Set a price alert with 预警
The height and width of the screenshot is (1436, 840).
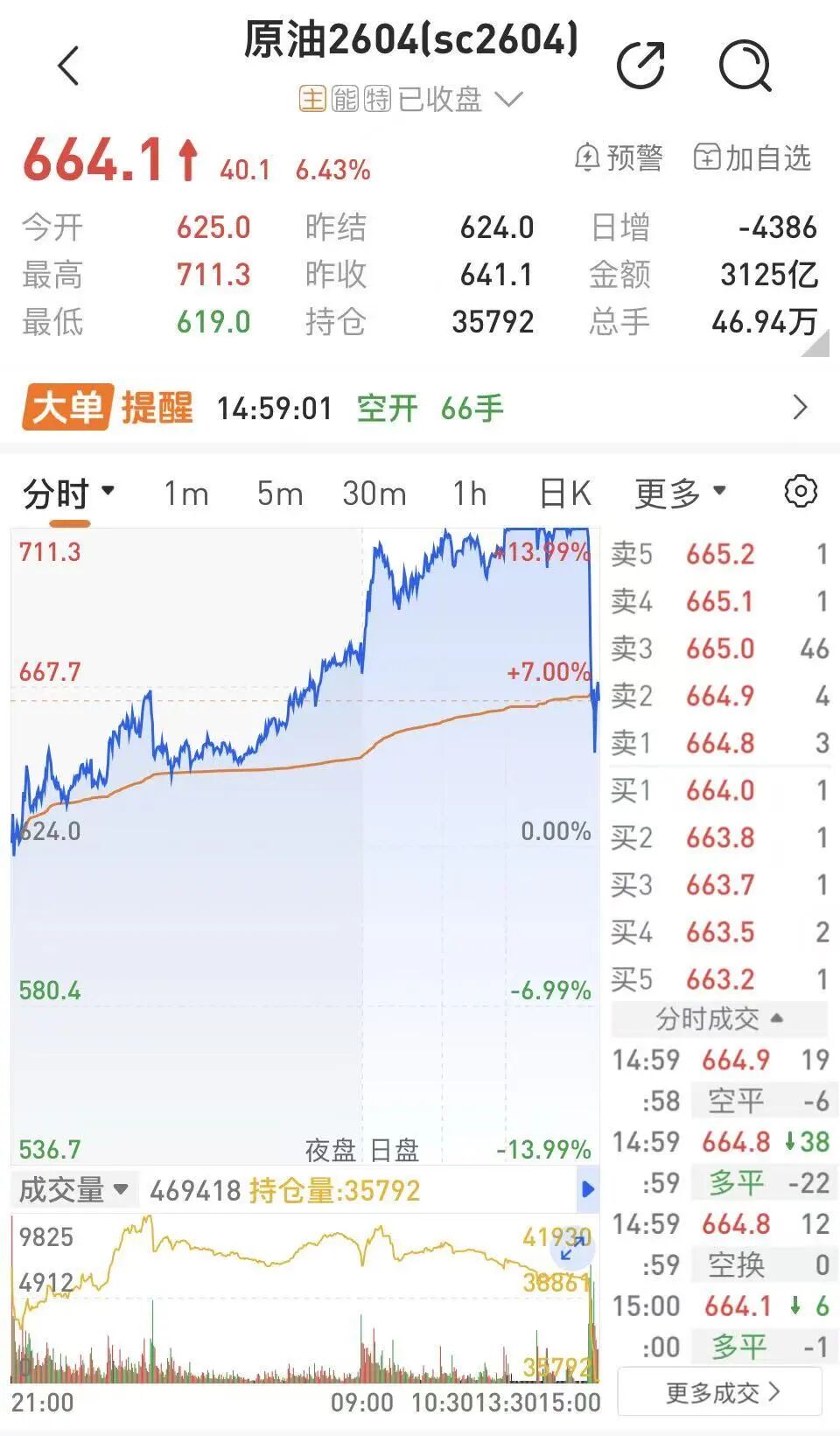click(x=619, y=158)
